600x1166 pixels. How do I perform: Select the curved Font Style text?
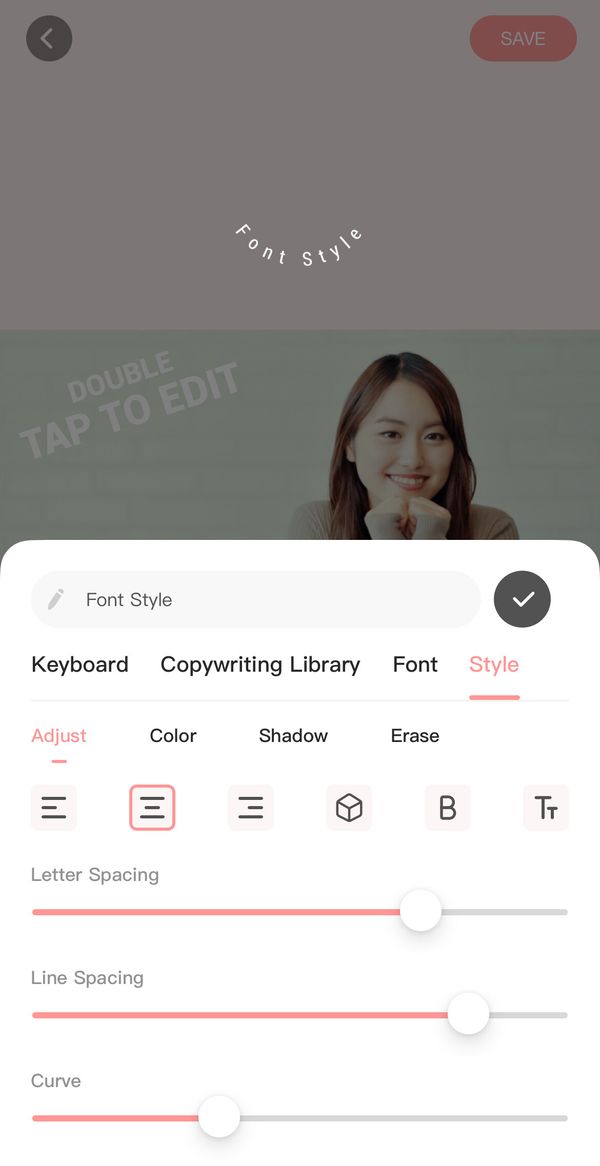(x=299, y=246)
